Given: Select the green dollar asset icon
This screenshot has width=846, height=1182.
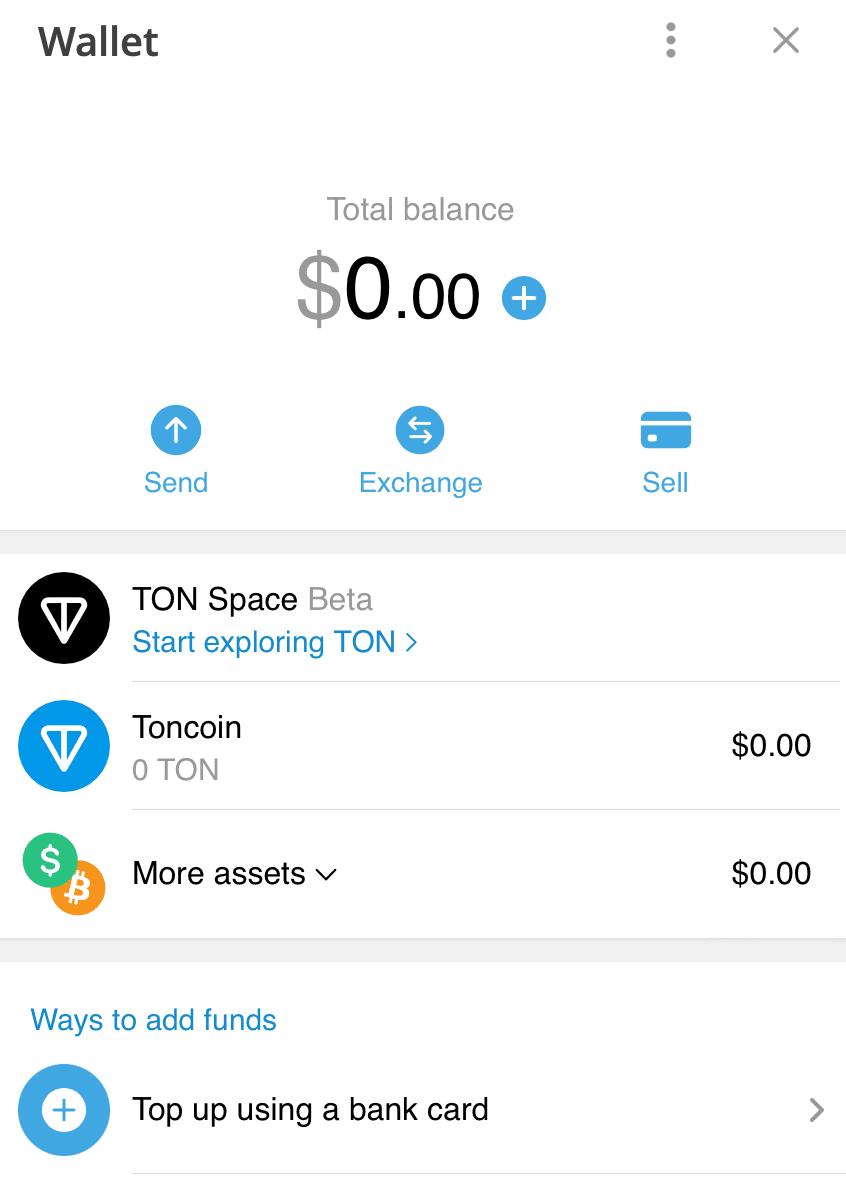Looking at the screenshot, I should point(51,860).
